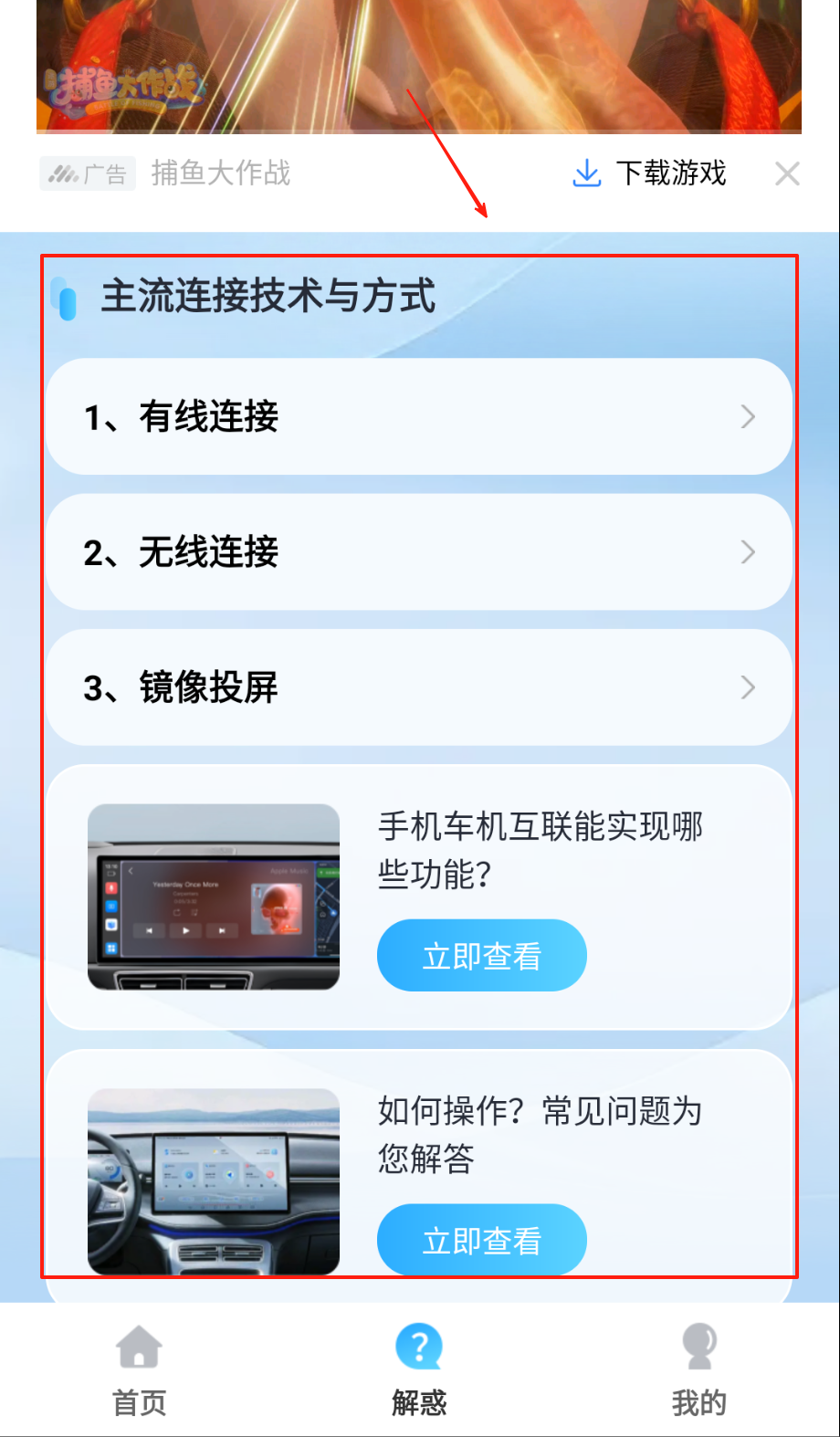Tap the steering wheel dashboard image thumbnail
The image size is (840, 1437).
(214, 1180)
